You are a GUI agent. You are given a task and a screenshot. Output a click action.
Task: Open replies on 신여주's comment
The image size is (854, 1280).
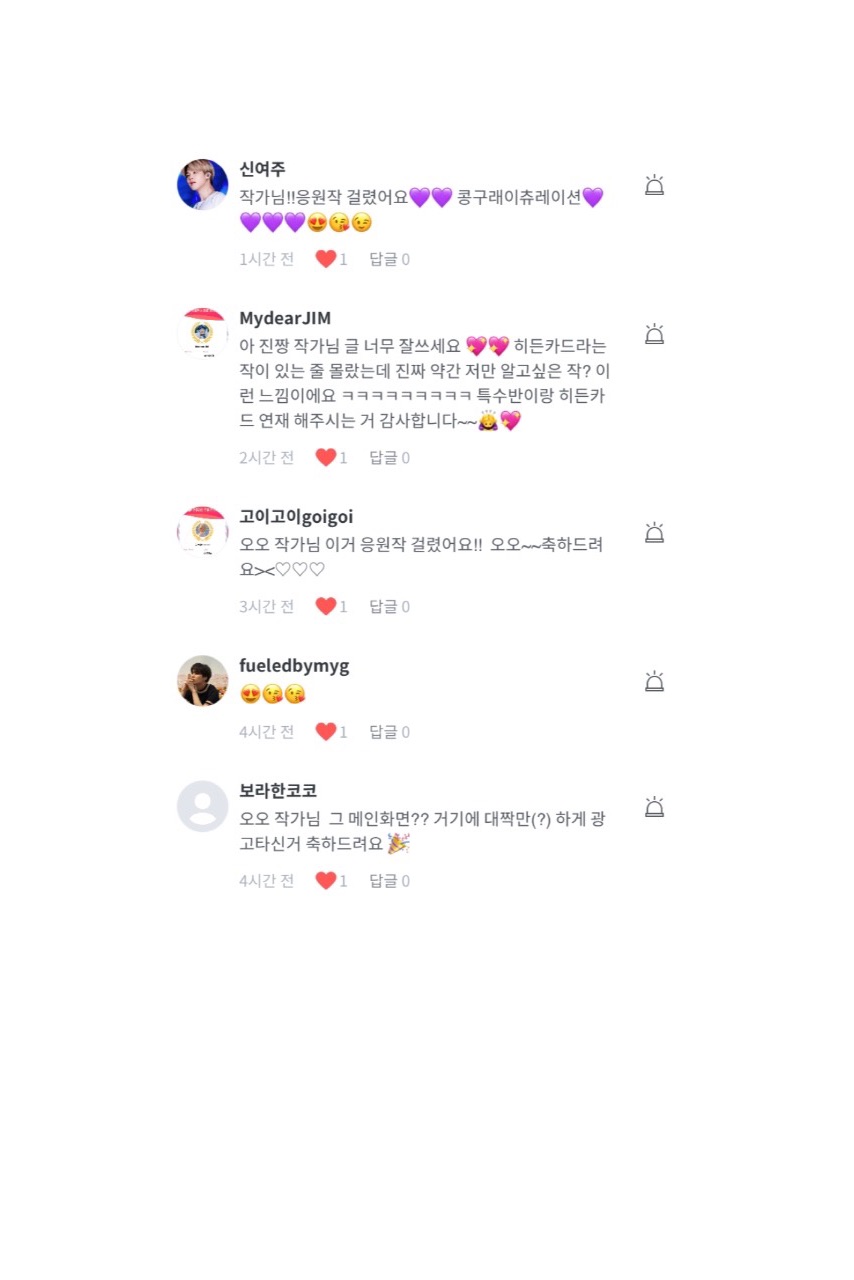389,259
